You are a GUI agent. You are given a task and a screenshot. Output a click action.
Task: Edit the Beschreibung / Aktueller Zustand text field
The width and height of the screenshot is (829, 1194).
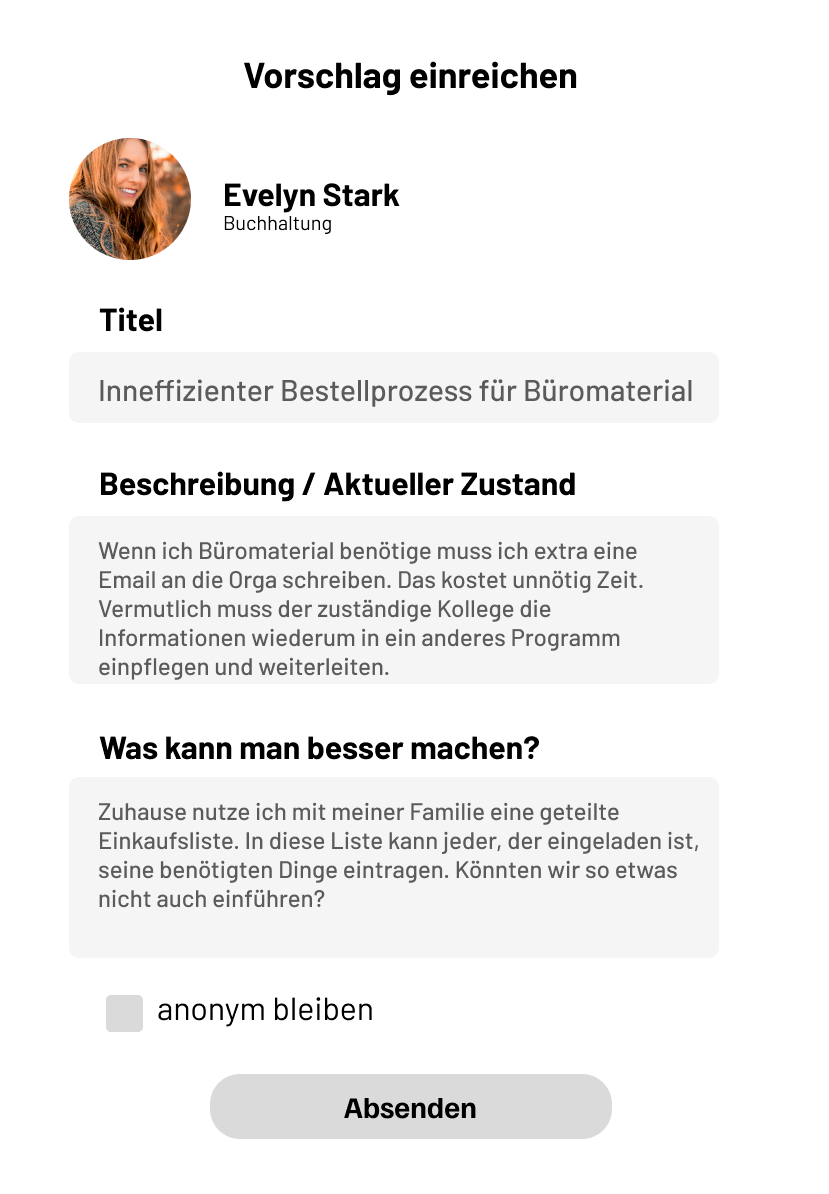pyautogui.click(x=393, y=600)
